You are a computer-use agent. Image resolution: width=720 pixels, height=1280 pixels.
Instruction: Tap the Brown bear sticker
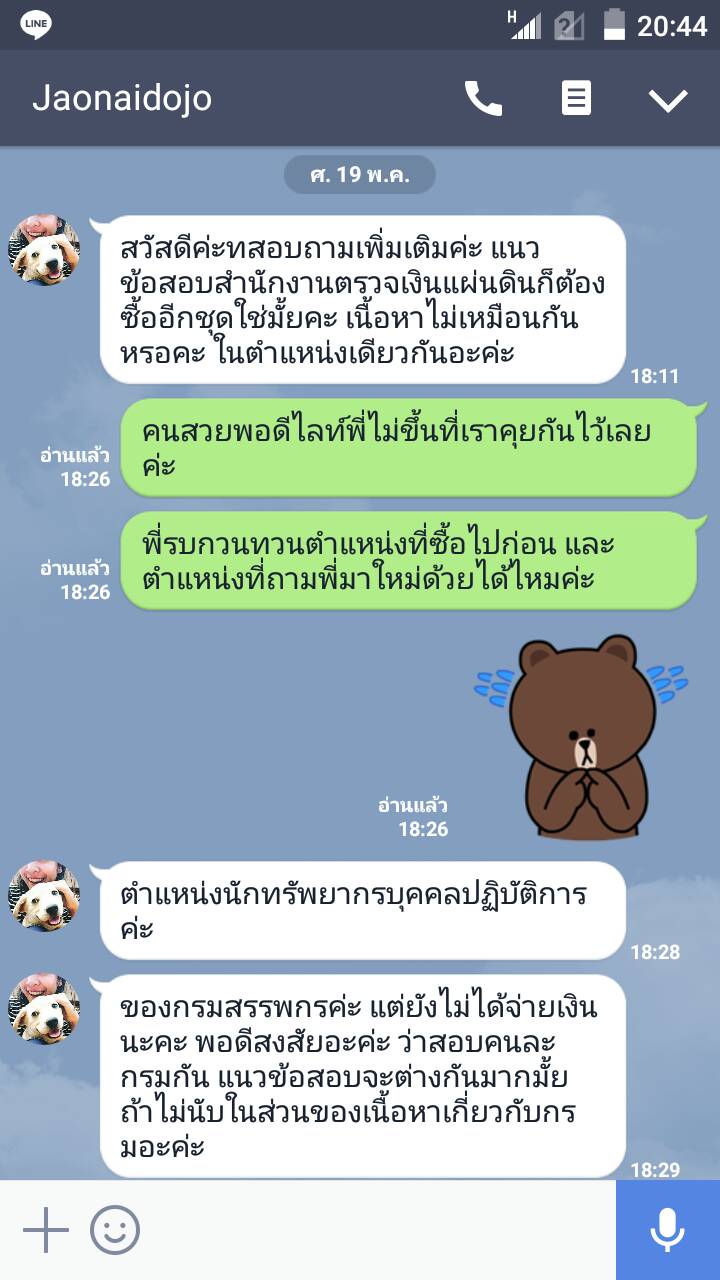pyautogui.click(x=585, y=735)
